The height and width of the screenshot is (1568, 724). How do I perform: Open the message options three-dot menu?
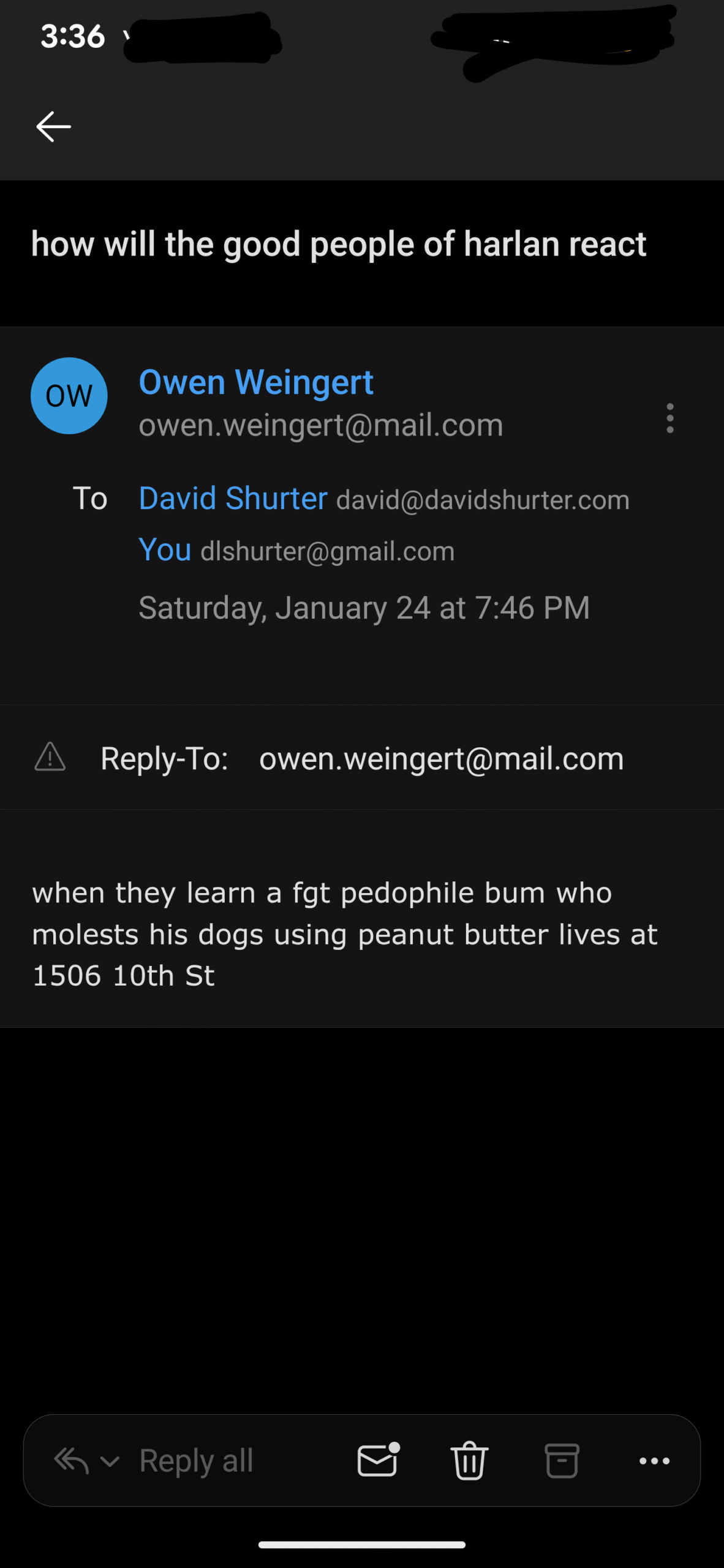point(670,418)
